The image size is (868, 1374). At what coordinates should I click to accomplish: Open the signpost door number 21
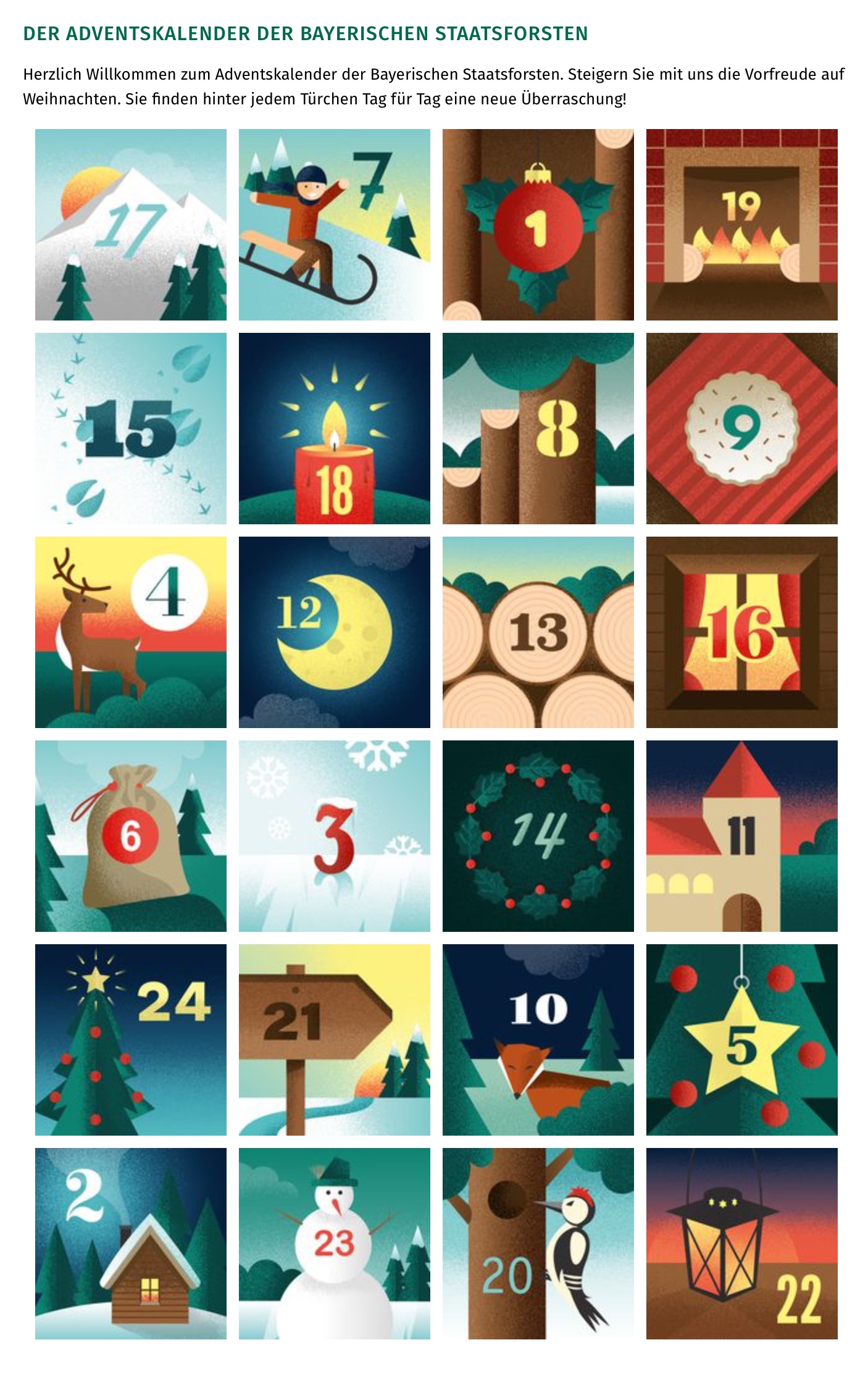[334, 1040]
